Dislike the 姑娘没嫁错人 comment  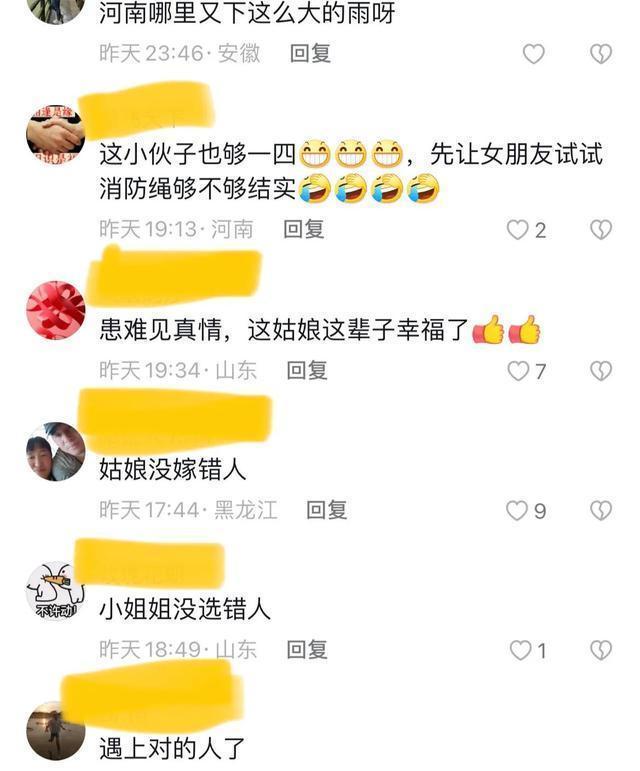point(600,511)
